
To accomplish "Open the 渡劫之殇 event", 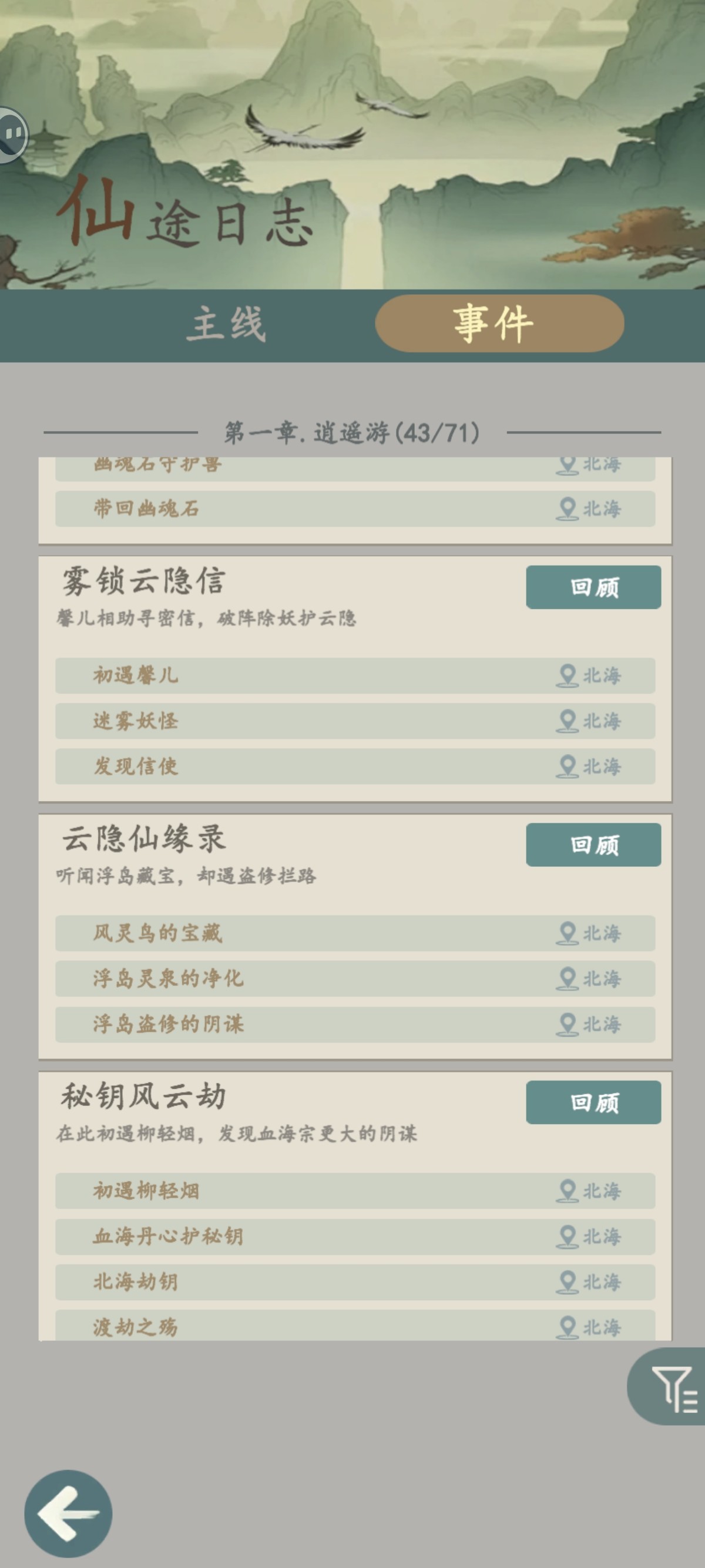I will pos(355,1325).
